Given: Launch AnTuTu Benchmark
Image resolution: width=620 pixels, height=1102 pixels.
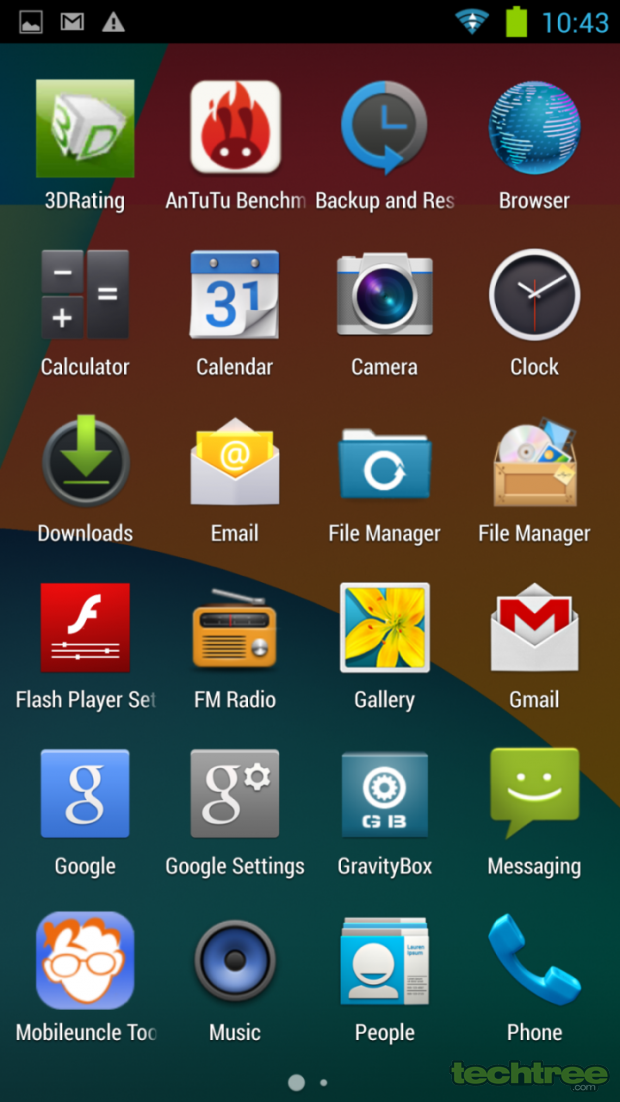Looking at the screenshot, I should tap(235, 129).
